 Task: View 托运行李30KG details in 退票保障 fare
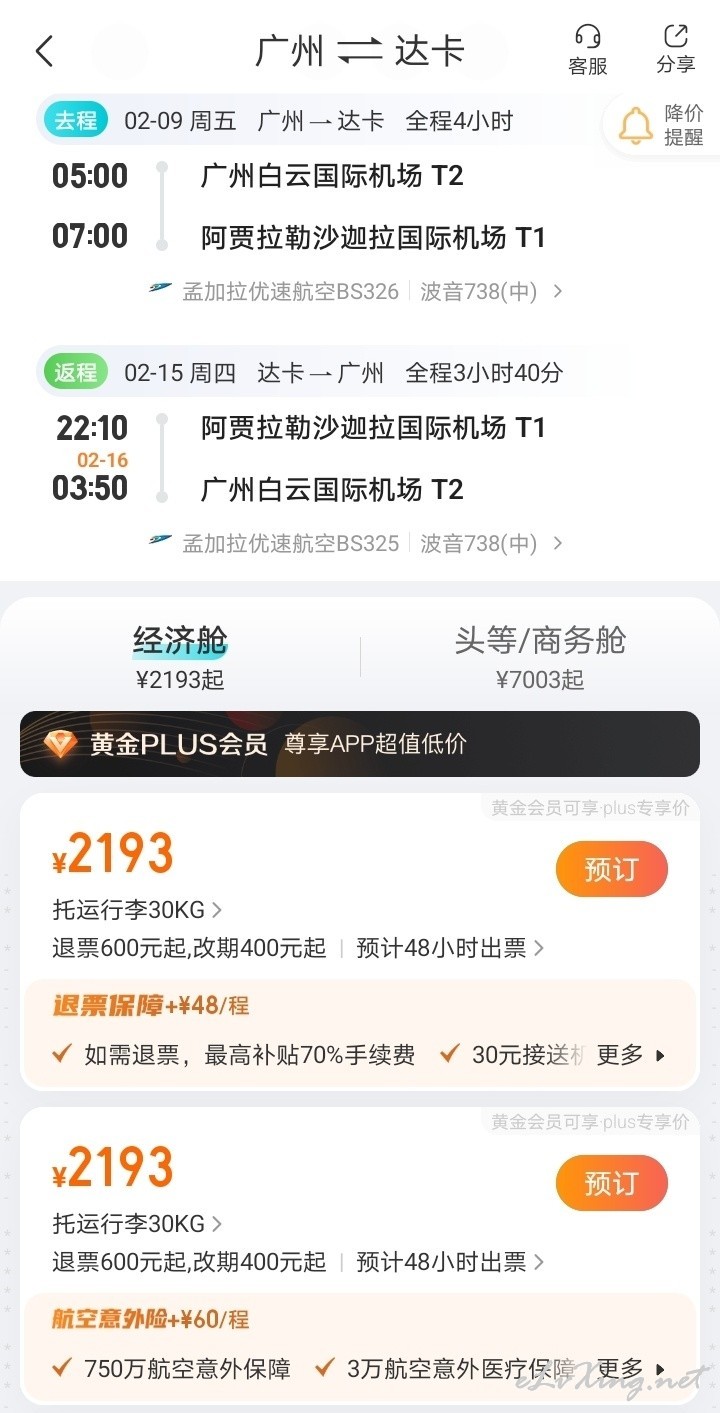[137, 910]
